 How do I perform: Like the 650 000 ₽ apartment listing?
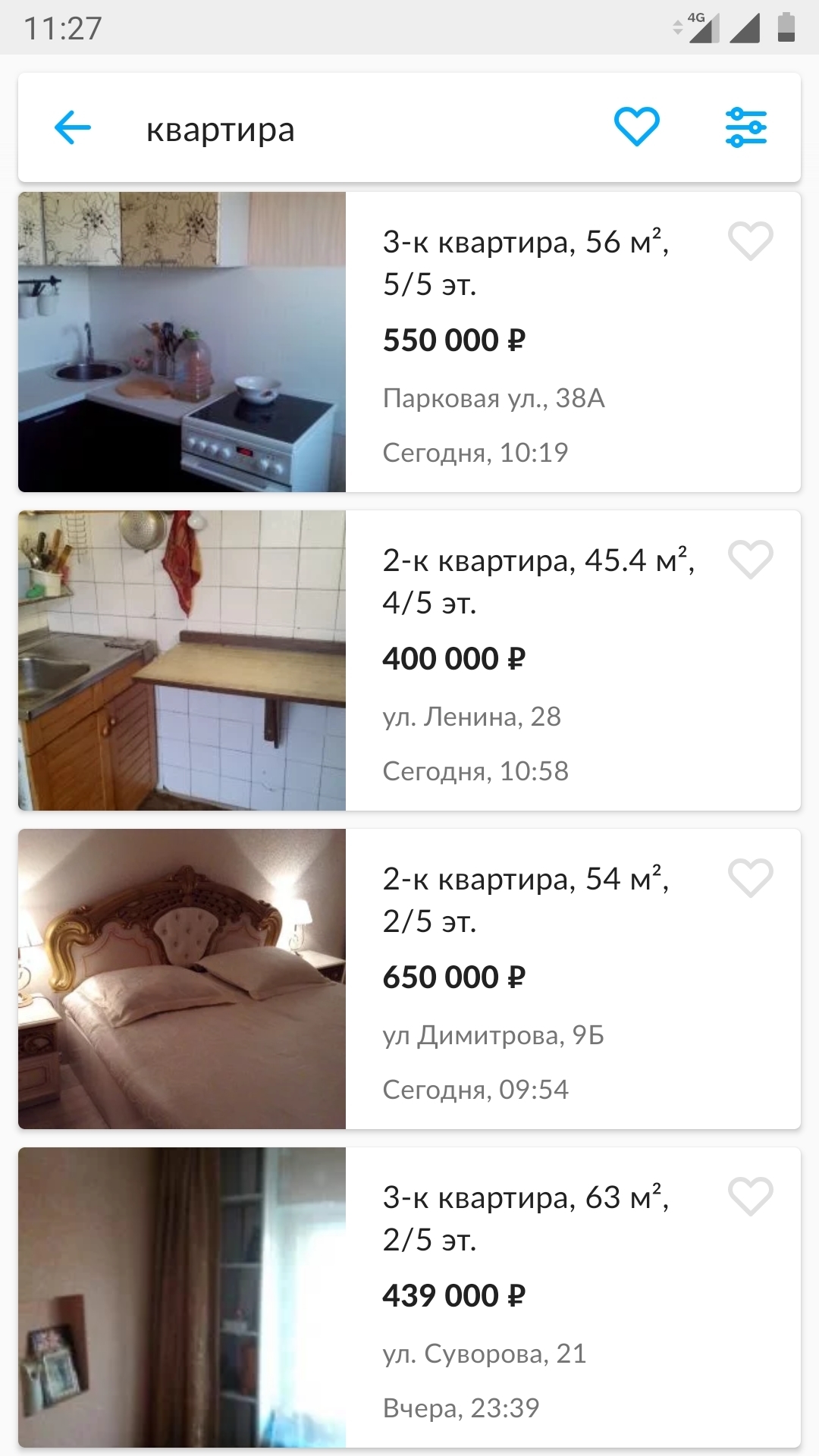point(750,879)
